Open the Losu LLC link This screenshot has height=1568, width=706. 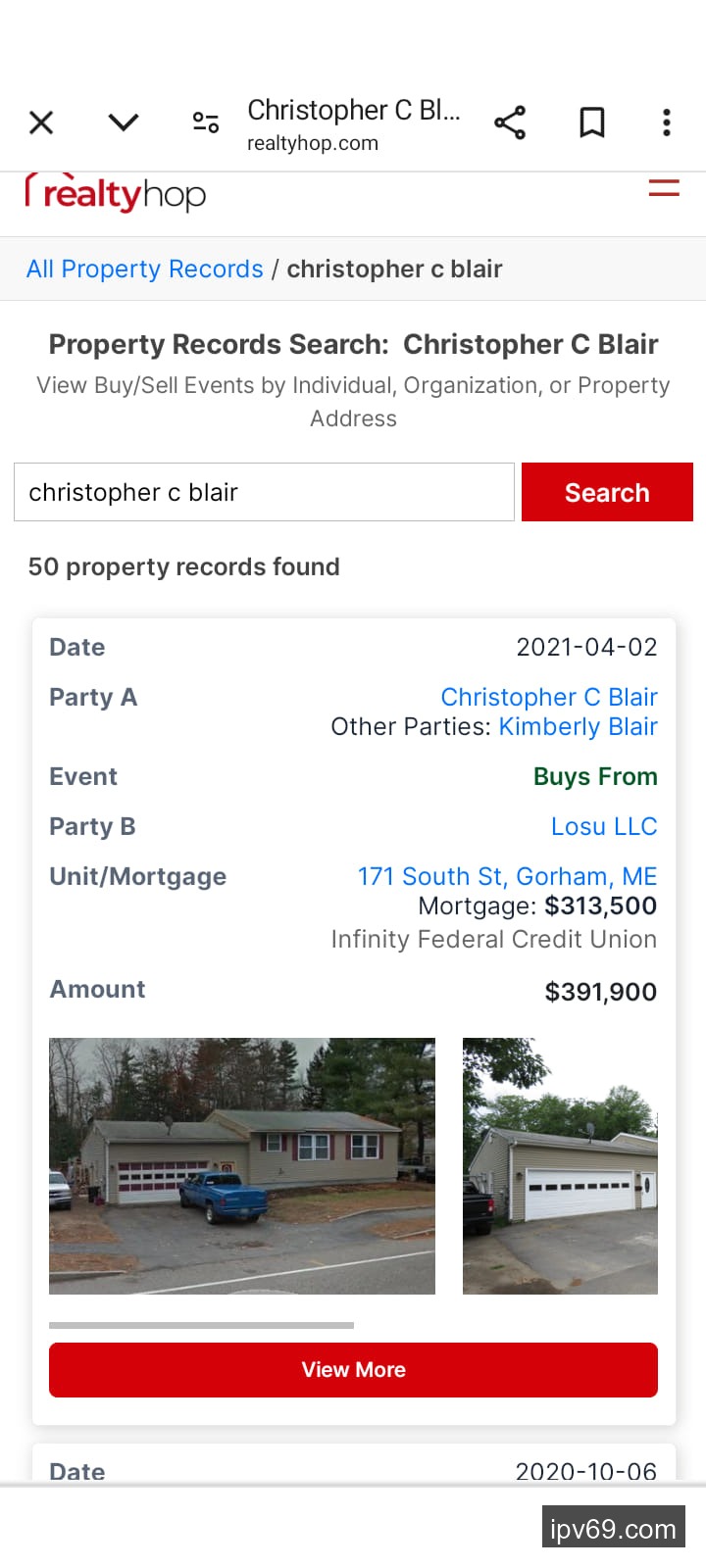pos(603,826)
